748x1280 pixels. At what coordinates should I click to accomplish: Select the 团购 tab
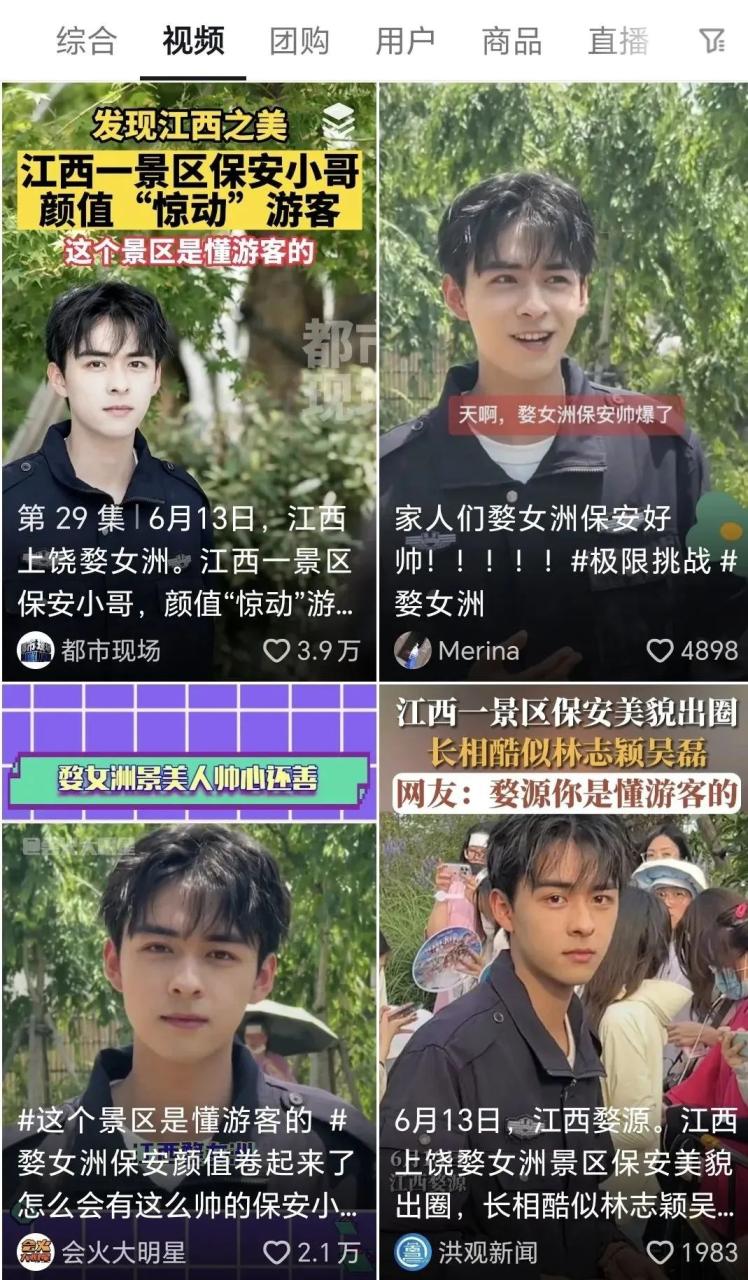tap(299, 41)
